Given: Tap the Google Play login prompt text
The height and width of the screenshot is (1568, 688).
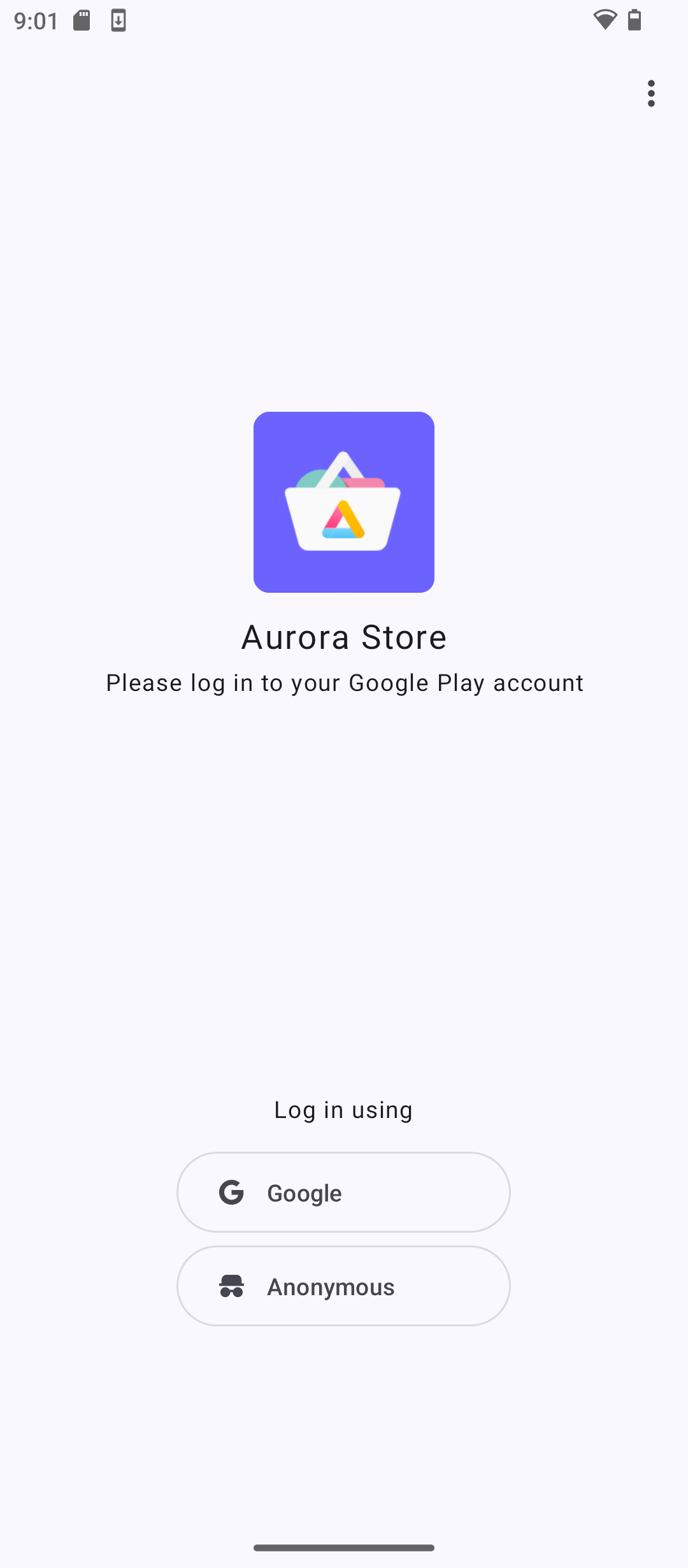Looking at the screenshot, I should 344,682.
